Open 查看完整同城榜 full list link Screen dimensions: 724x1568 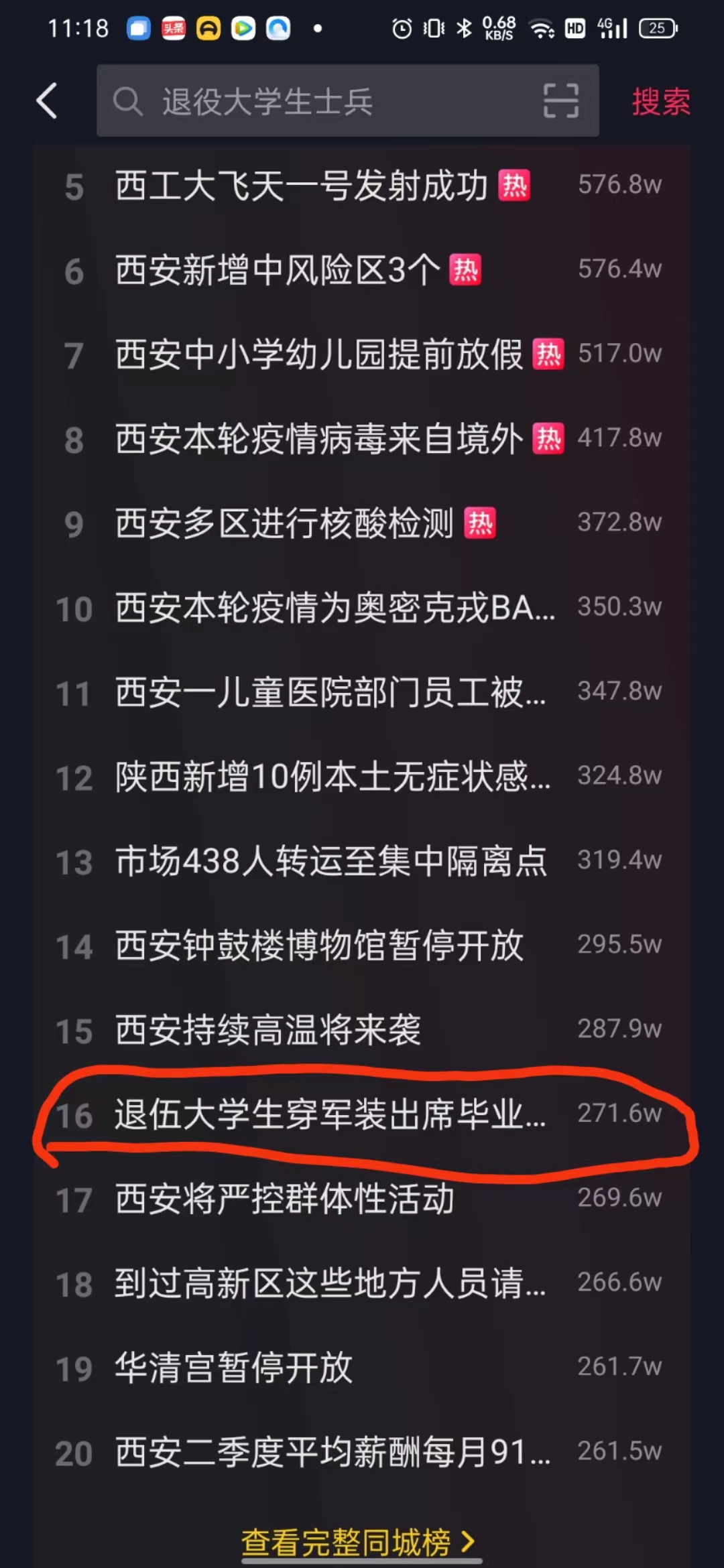coord(358,1542)
